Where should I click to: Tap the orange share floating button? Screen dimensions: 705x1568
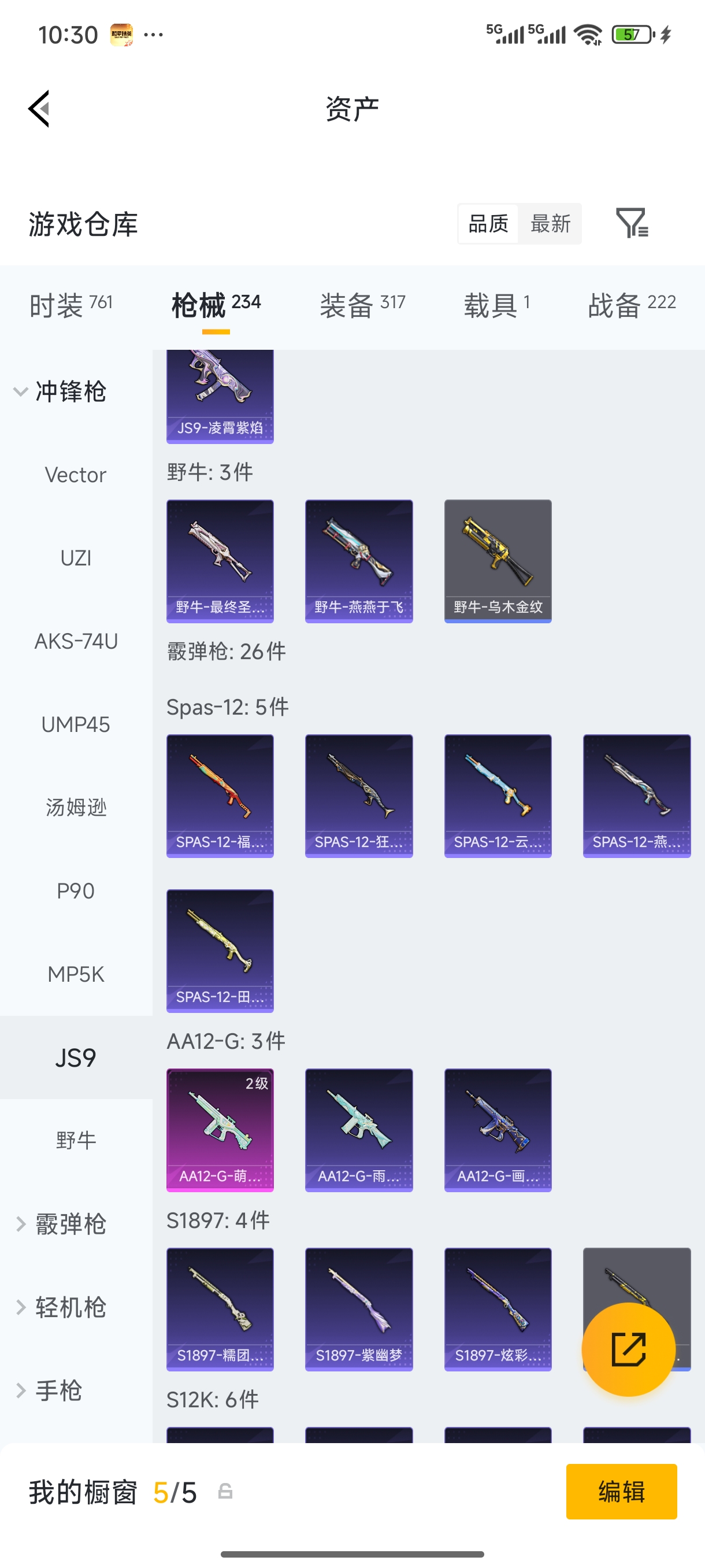(628, 1349)
